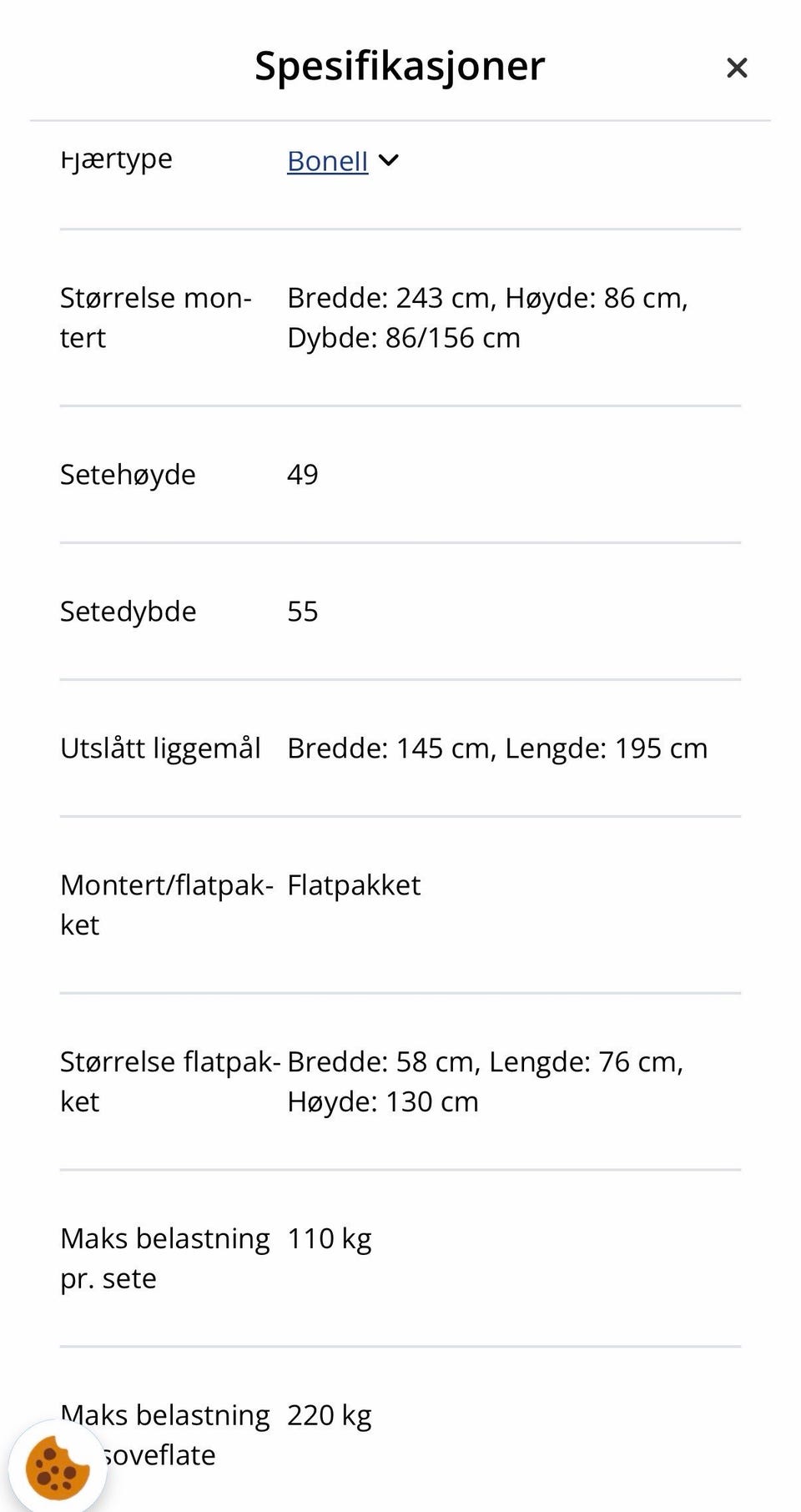The image size is (801, 1512).
Task: Expand the Bonell dropdown chevron
Action: click(390, 160)
